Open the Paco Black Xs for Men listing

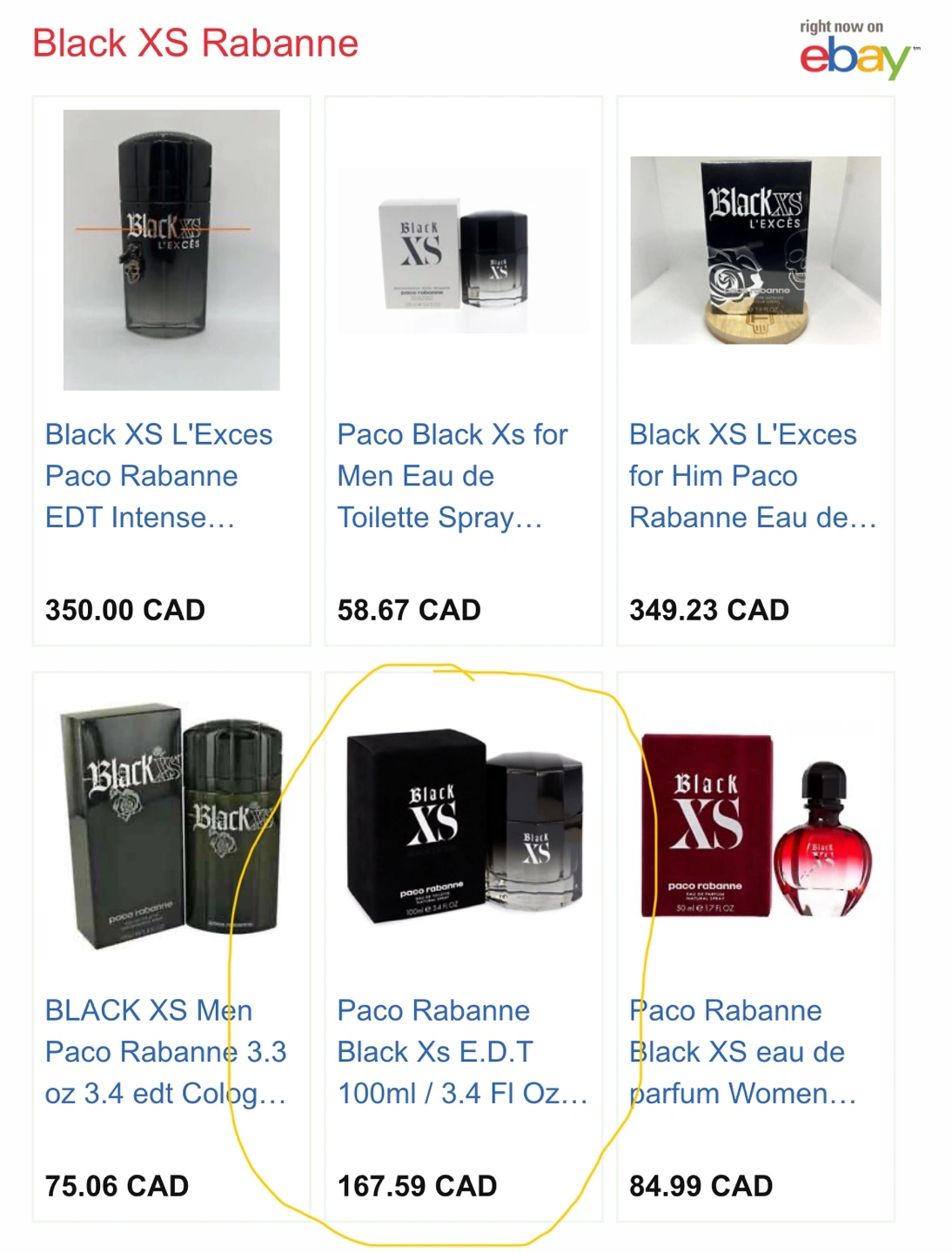453,475
